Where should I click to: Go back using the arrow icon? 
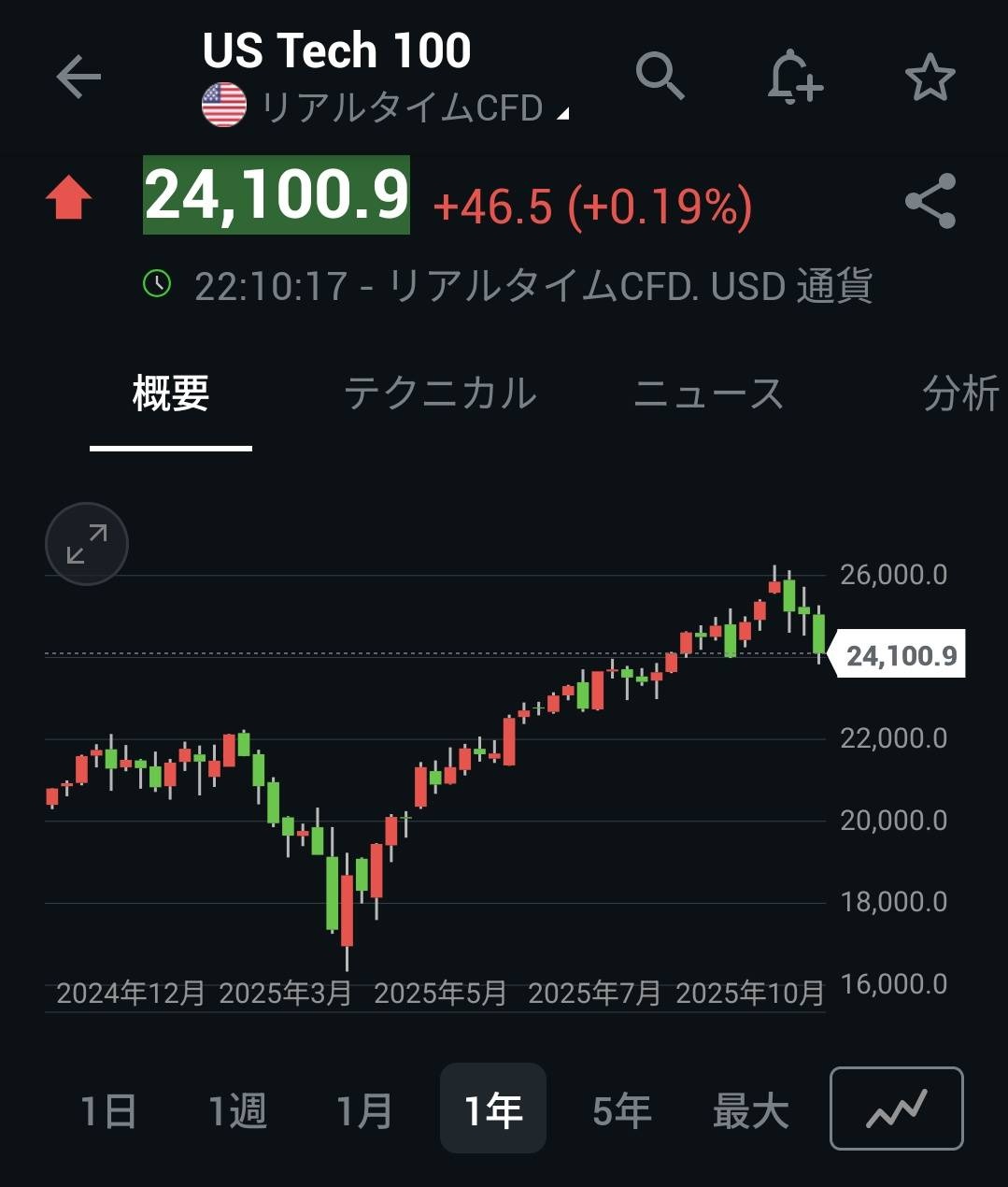click(78, 77)
